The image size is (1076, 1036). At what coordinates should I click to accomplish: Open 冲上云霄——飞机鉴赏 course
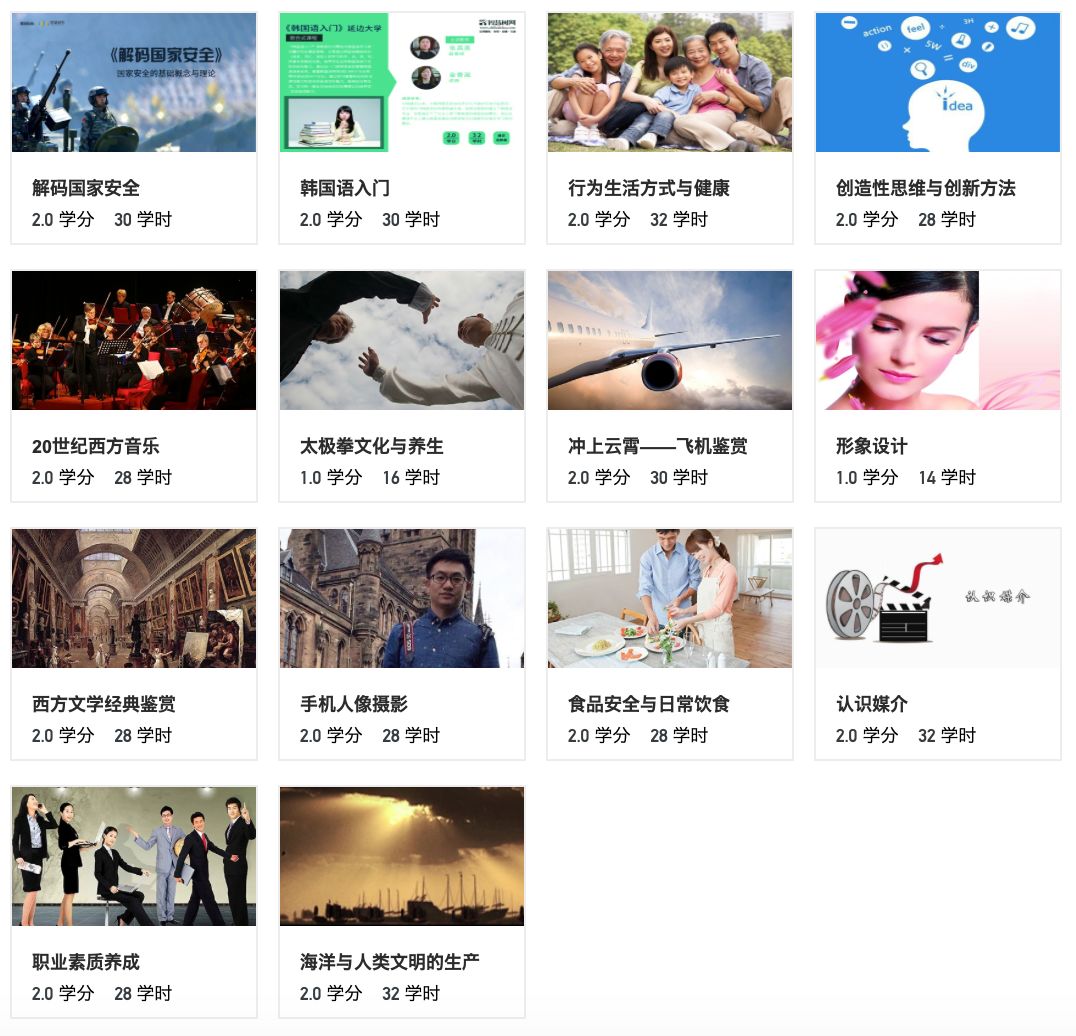(x=670, y=386)
